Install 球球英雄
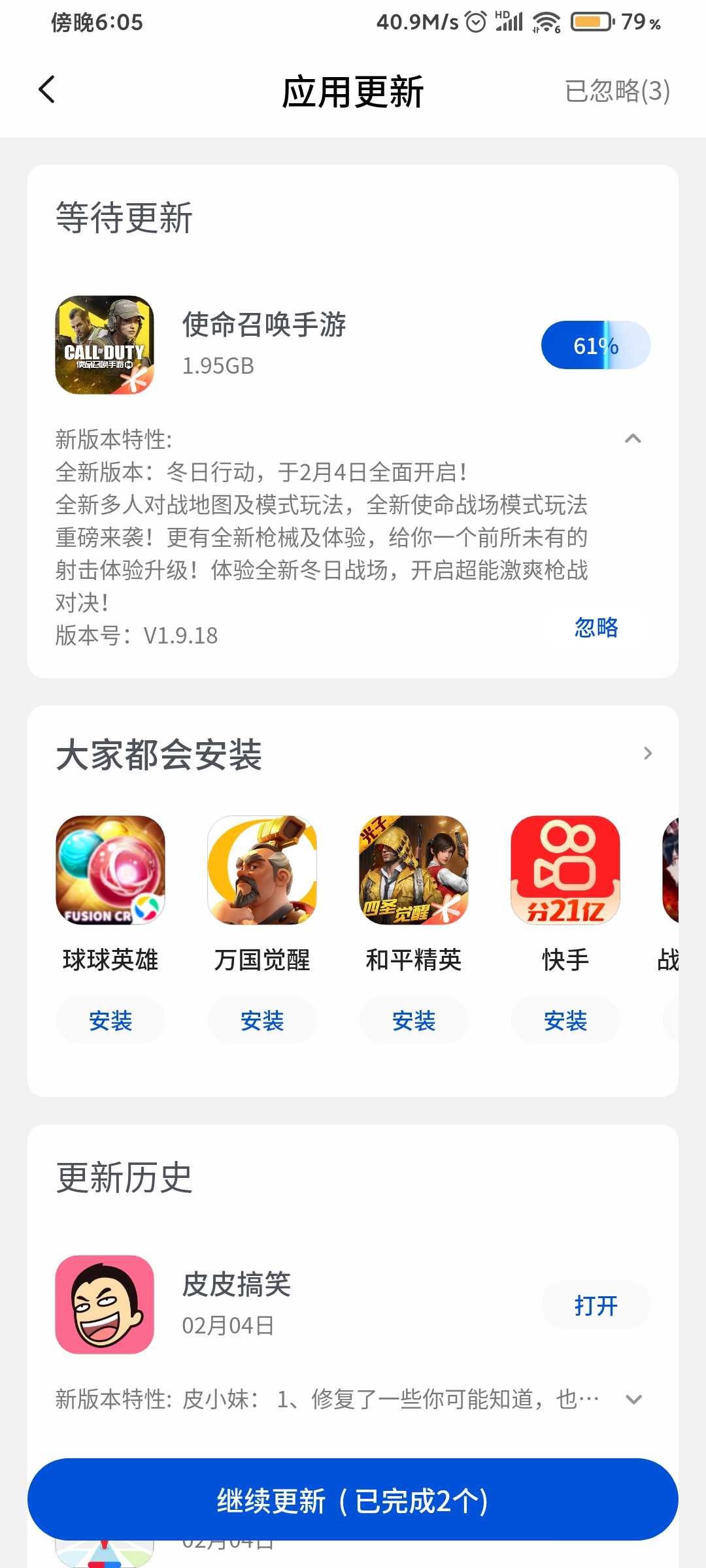Image resolution: width=706 pixels, height=1568 pixels. (x=110, y=1021)
